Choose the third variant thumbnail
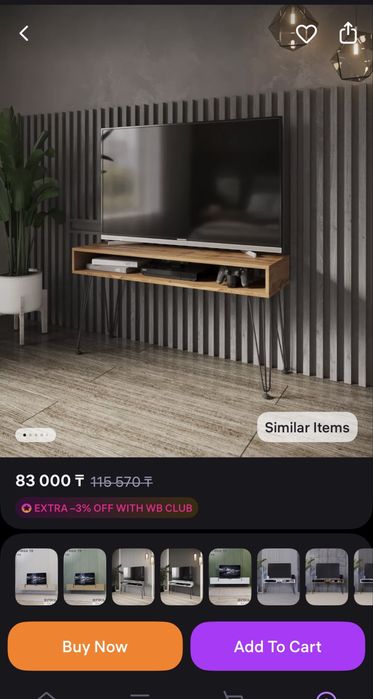 coord(133,576)
